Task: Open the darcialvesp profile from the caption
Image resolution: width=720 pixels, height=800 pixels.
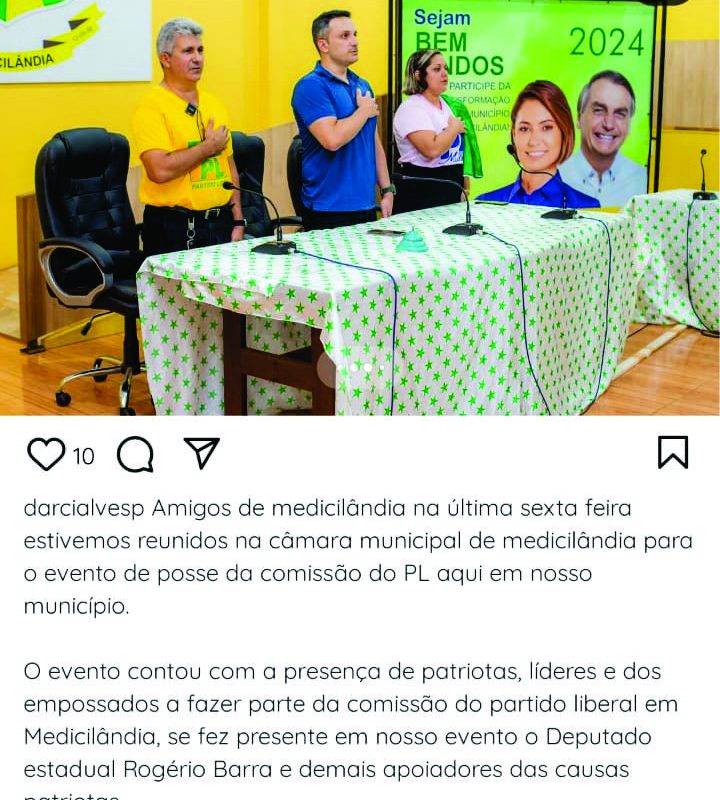Action: [x=85, y=508]
